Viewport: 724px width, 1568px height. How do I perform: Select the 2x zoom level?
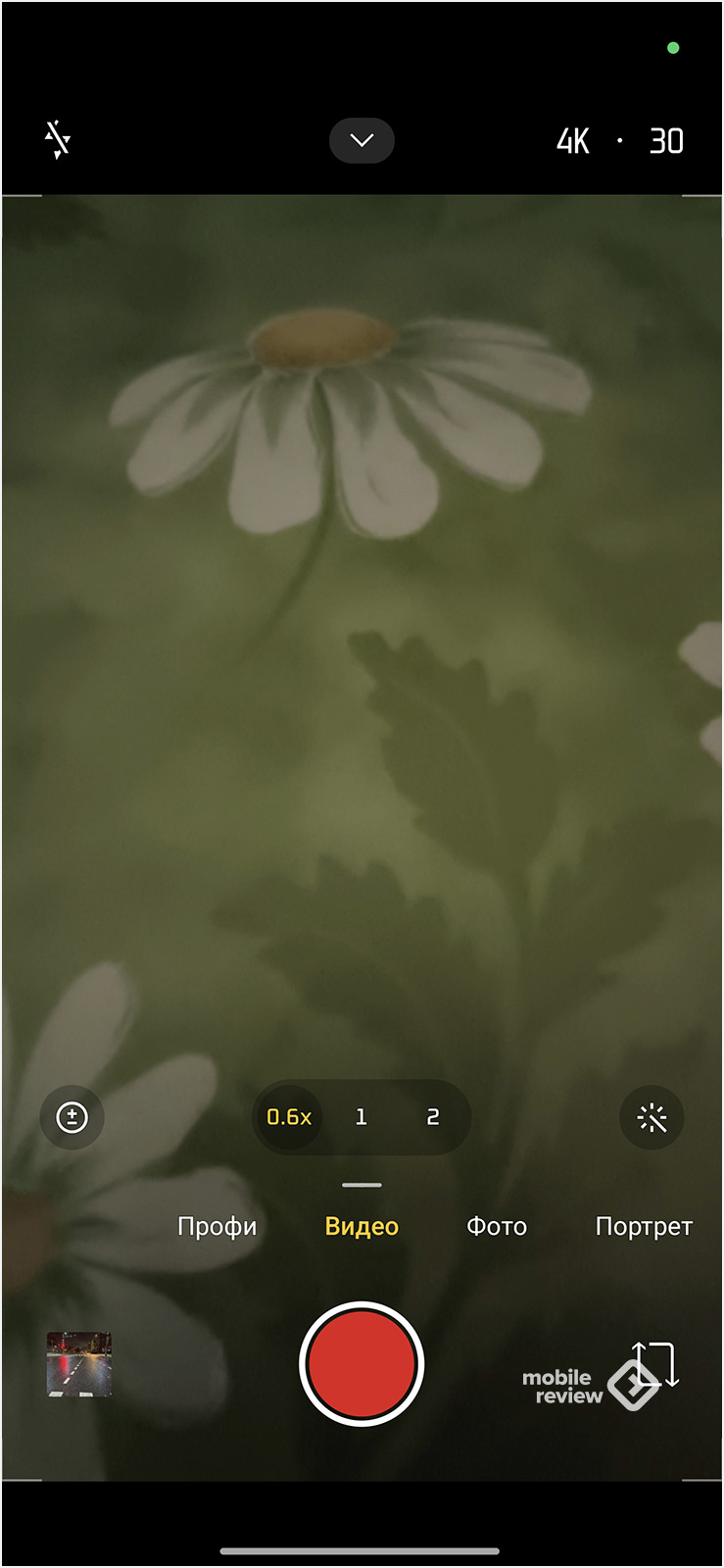[433, 1117]
